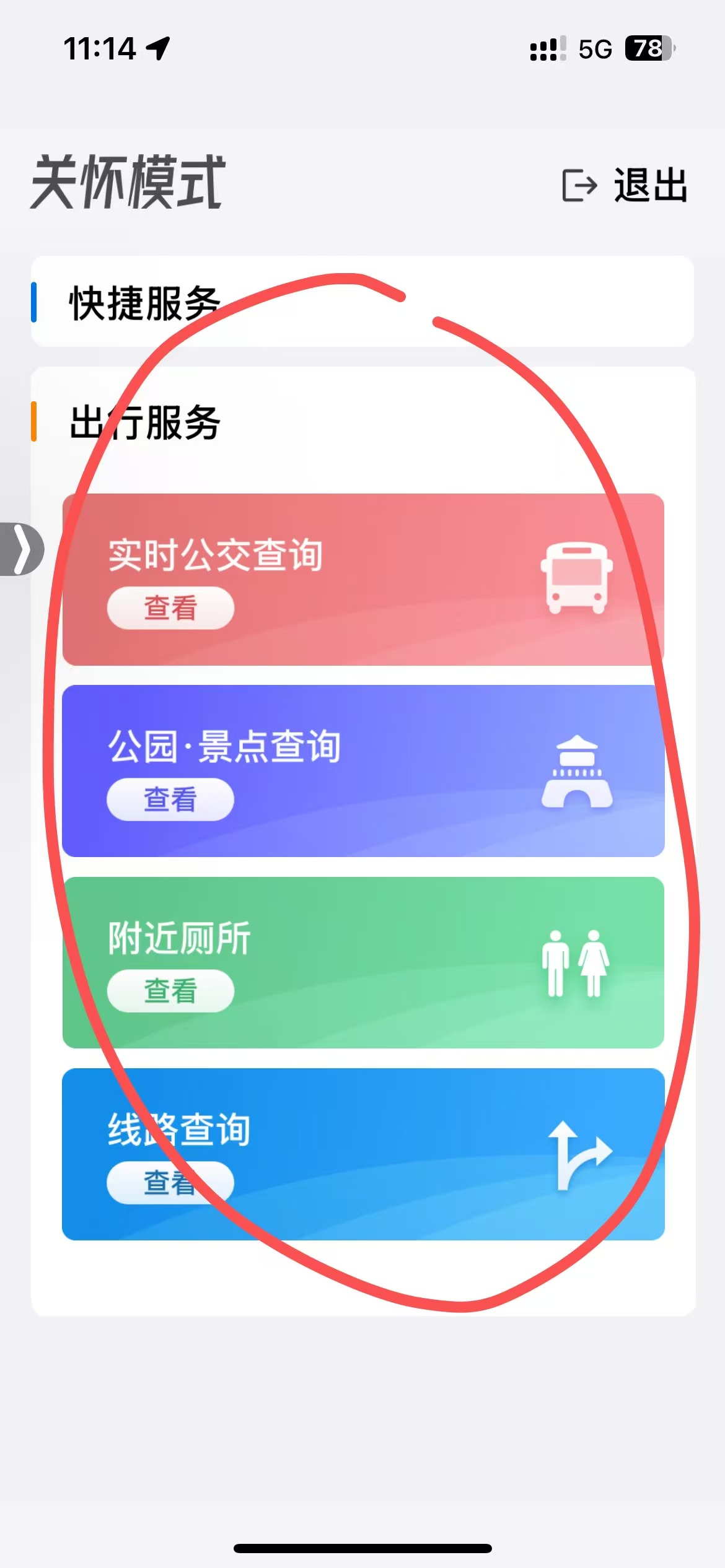Open the 实时公交查询 card
The width and height of the screenshot is (725, 1568).
click(x=363, y=580)
